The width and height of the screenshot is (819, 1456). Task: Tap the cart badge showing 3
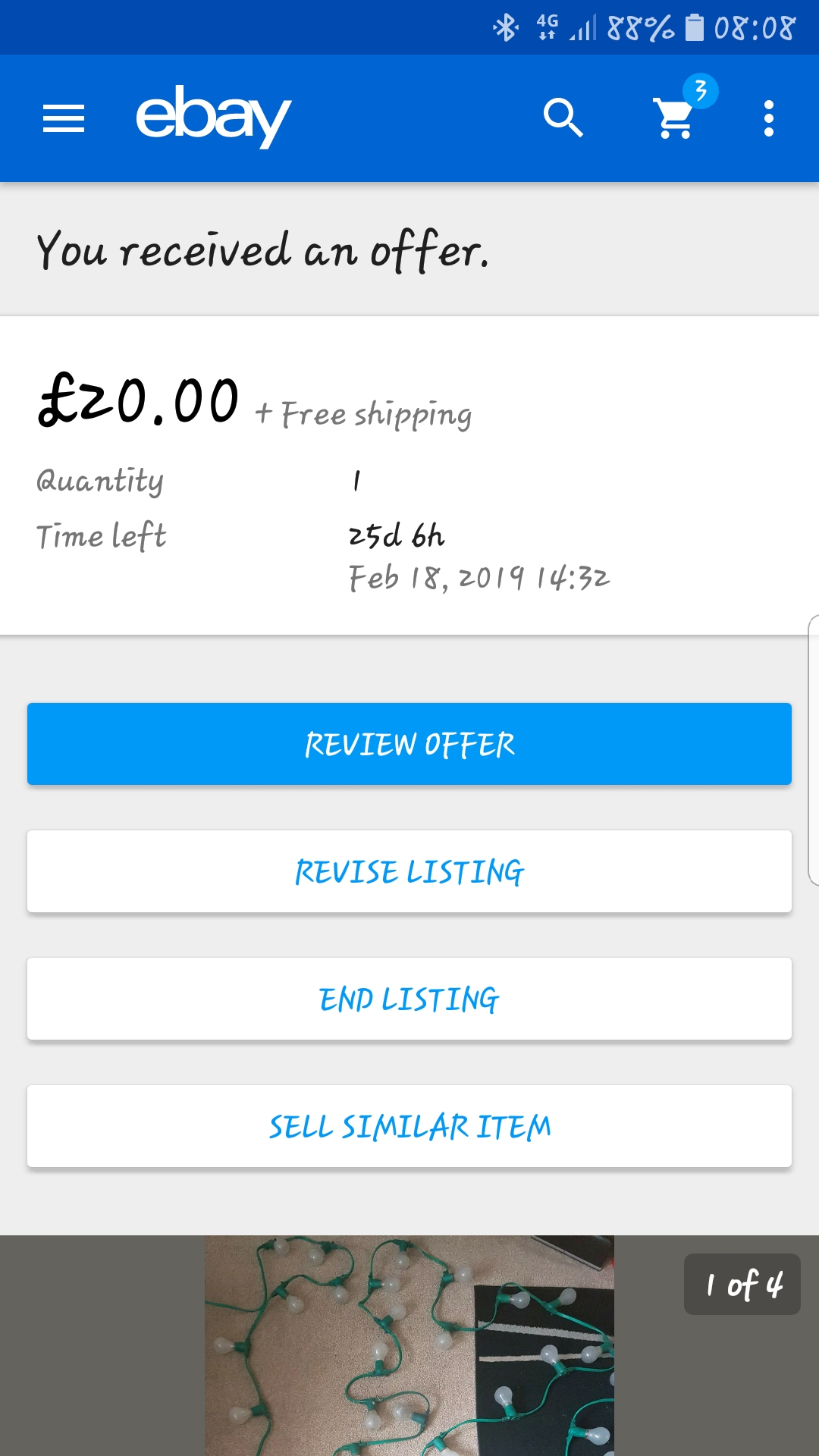(x=700, y=89)
